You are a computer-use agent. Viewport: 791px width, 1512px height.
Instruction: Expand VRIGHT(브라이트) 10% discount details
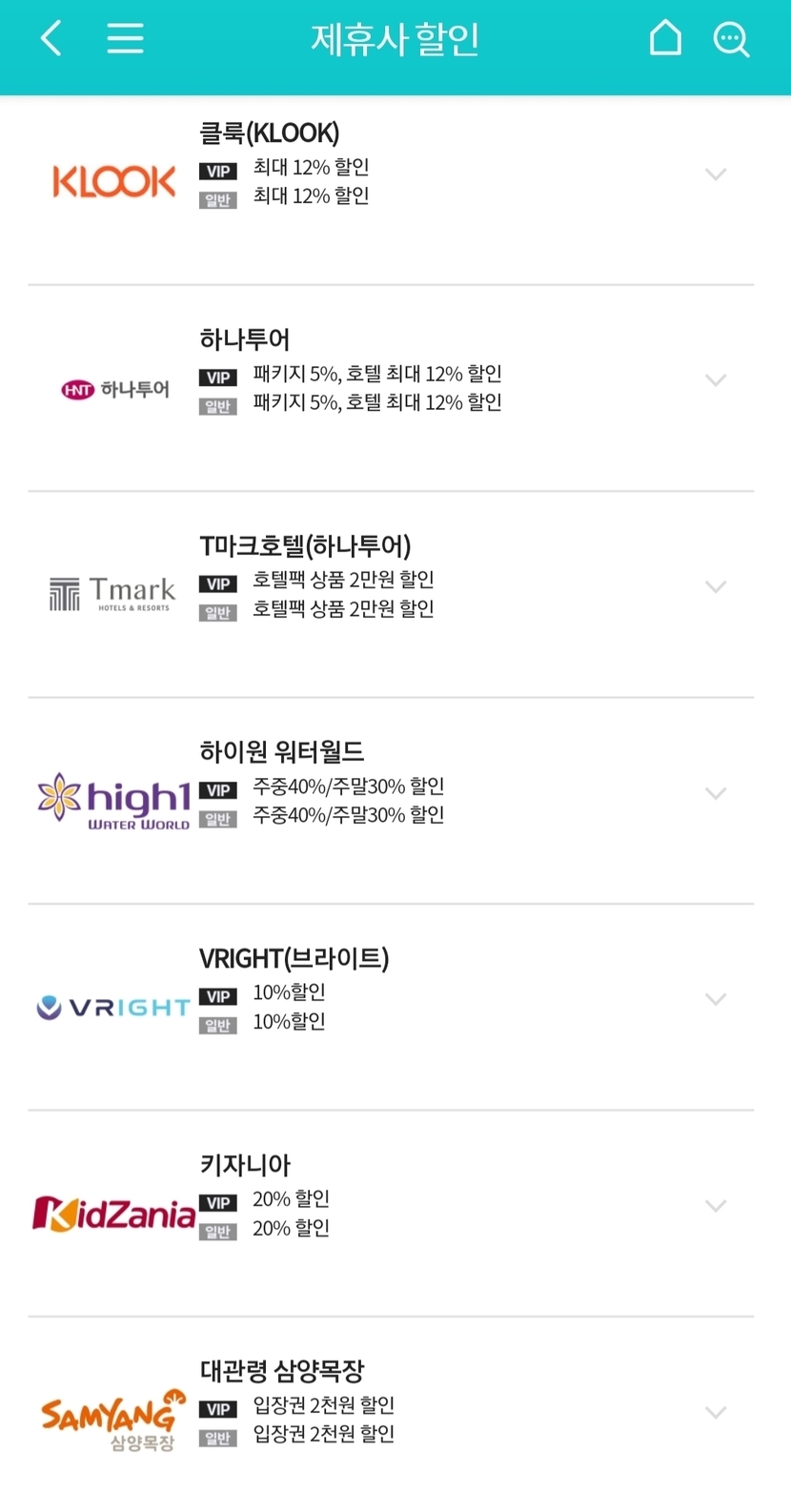click(715, 1000)
